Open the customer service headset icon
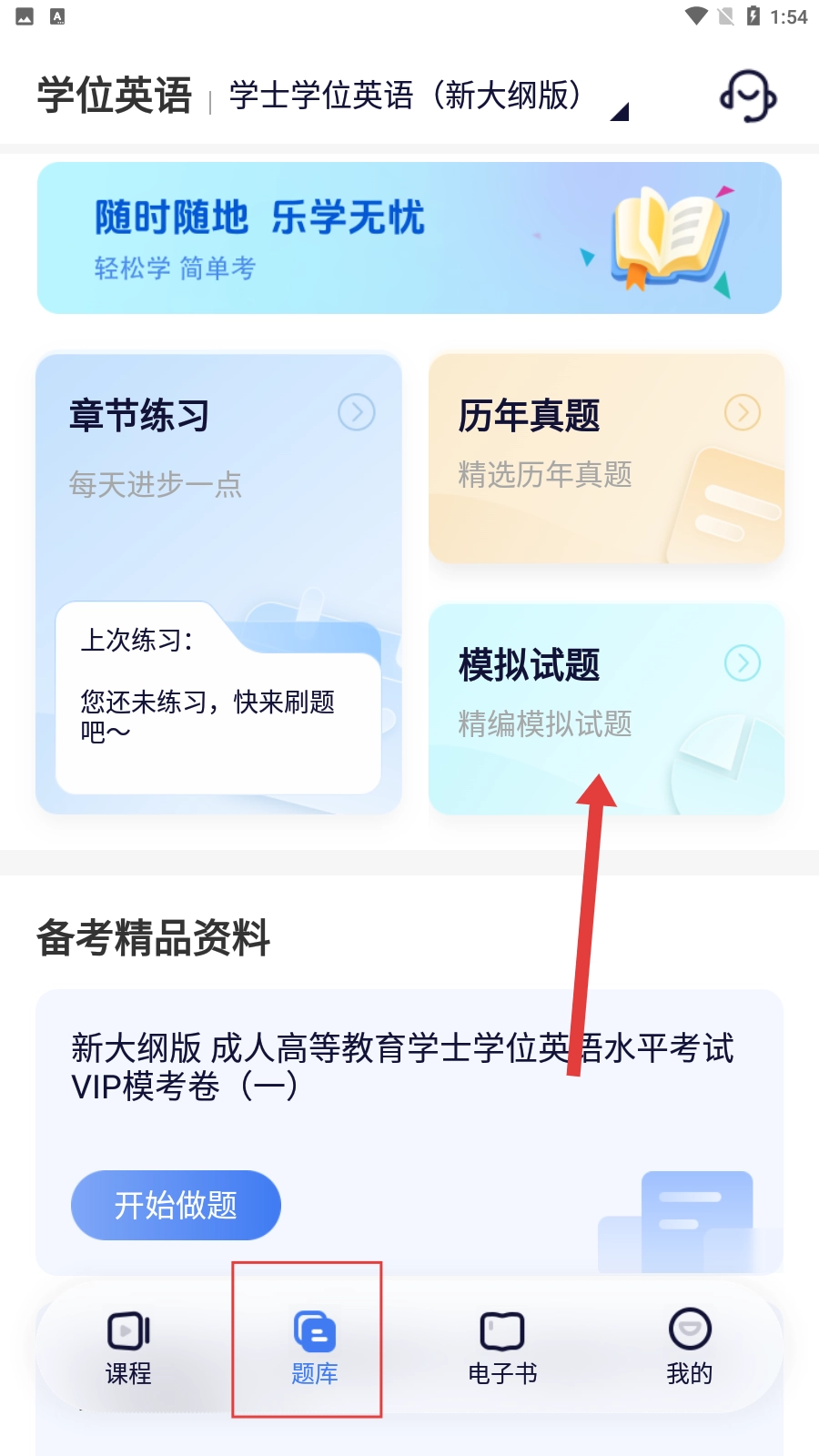Image resolution: width=819 pixels, height=1456 pixels. pos(748,96)
